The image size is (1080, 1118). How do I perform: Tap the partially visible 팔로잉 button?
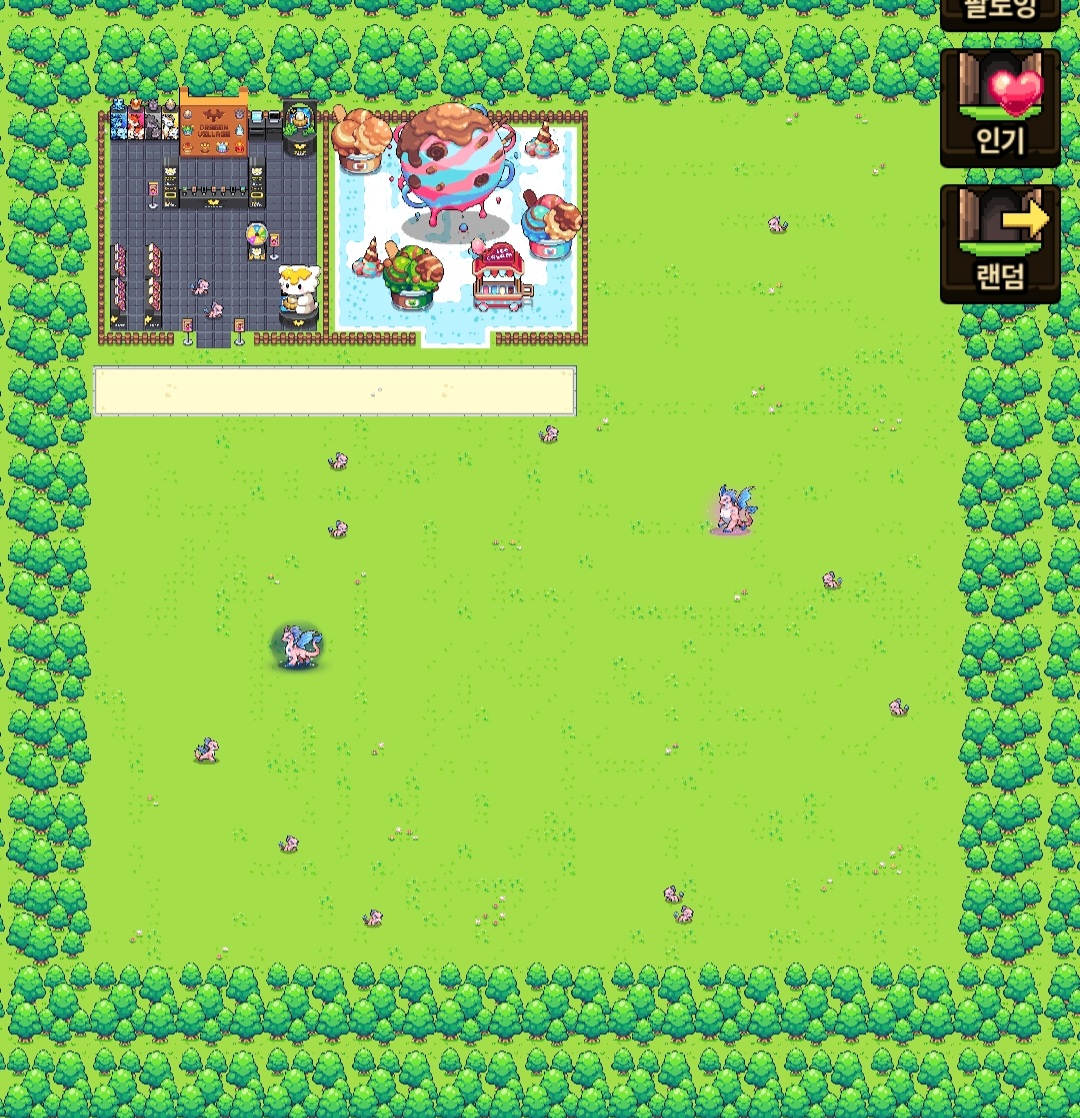(x=1000, y=14)
